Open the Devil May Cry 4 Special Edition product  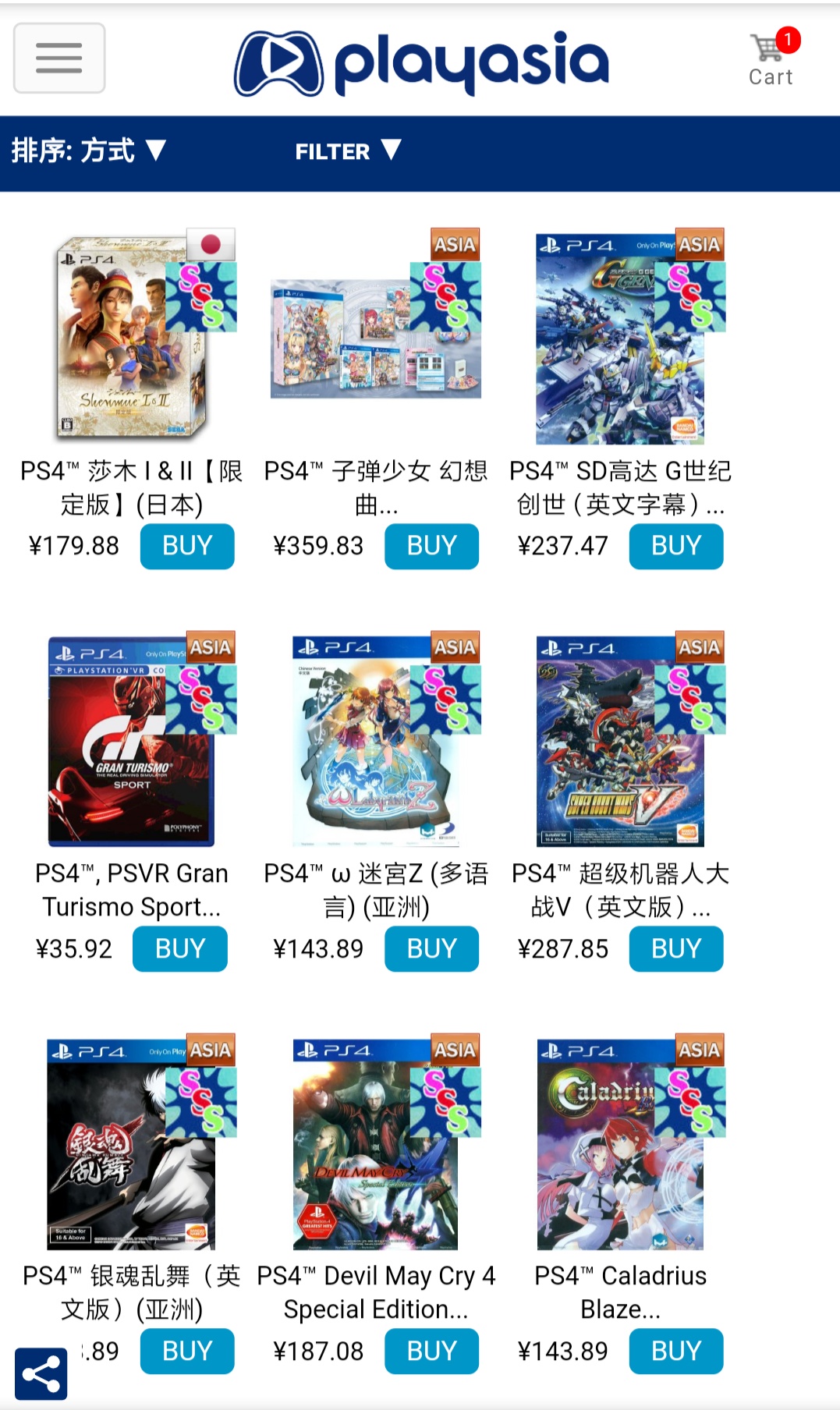pos(376,1292)
